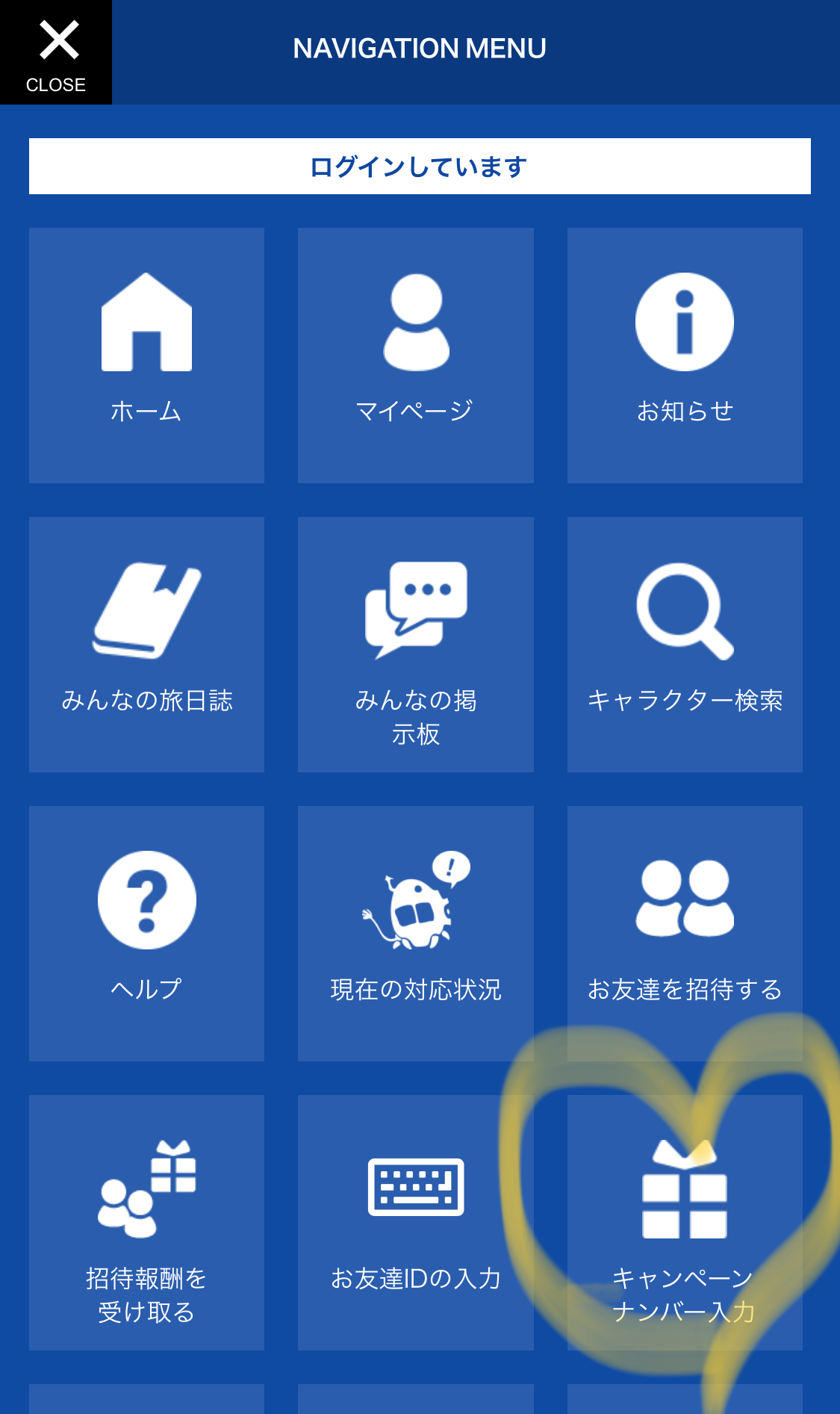Open キャラクター検索
The image size is (840, 1414).
pos(685,644)
